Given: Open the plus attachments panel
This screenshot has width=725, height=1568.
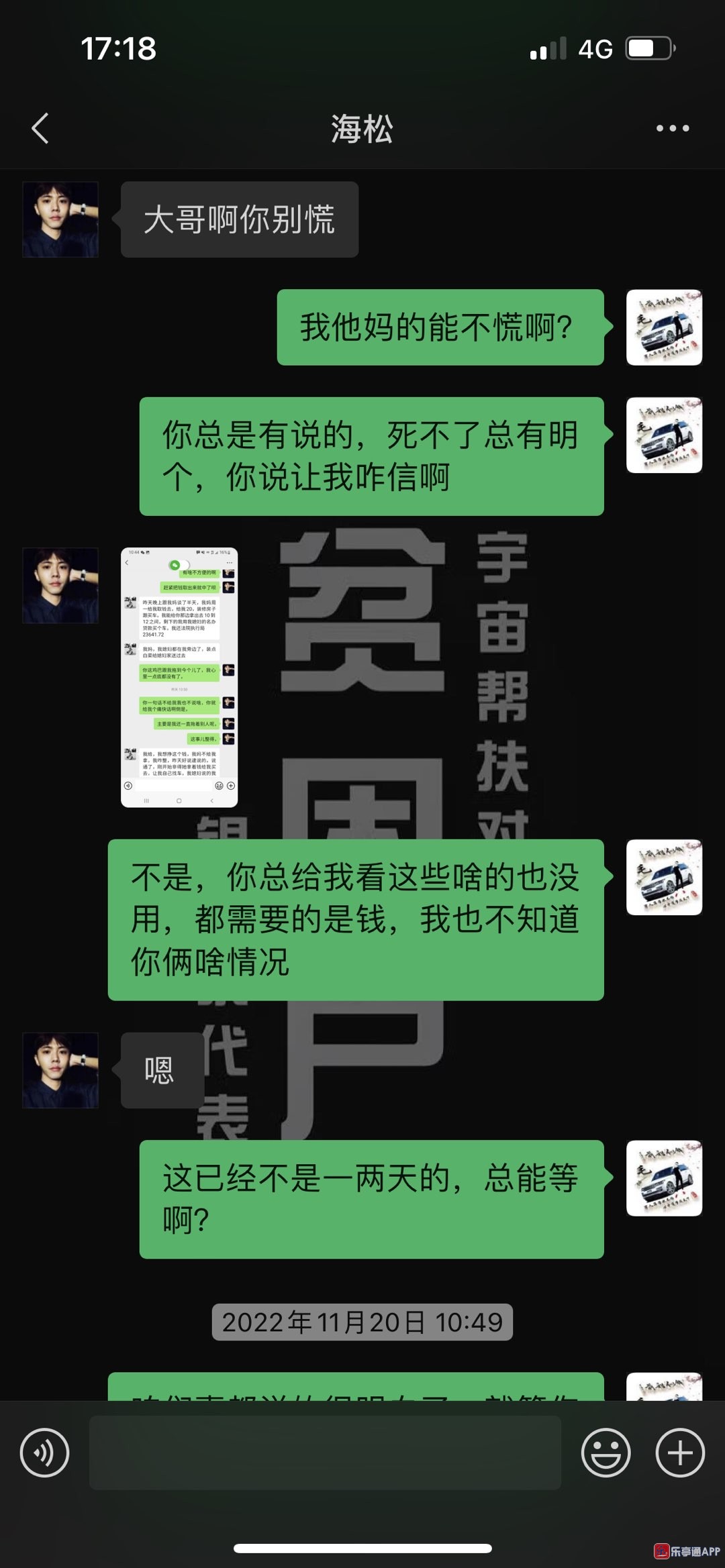Looking at the screenshot, I should 679,1453.
